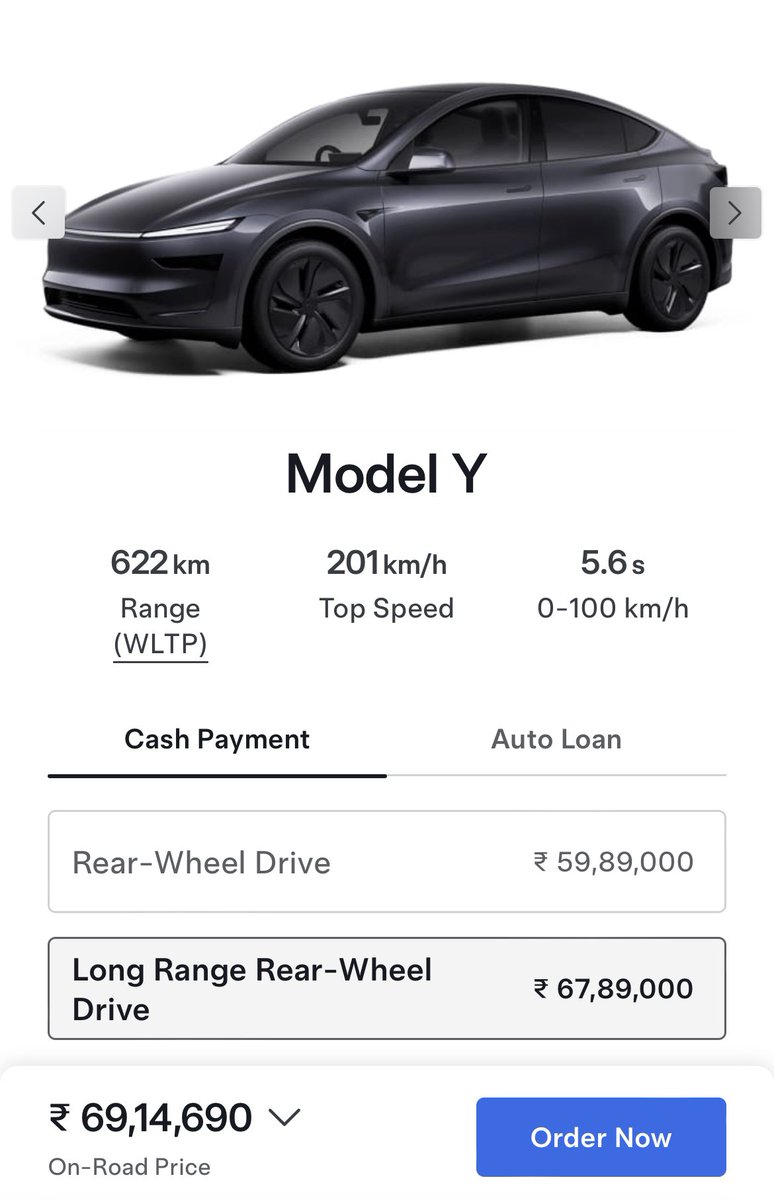The height and width of the screenshot is (1200, 774).
Task: Select the Rear-Wheel Drive variant
Action: coord(386,862)
